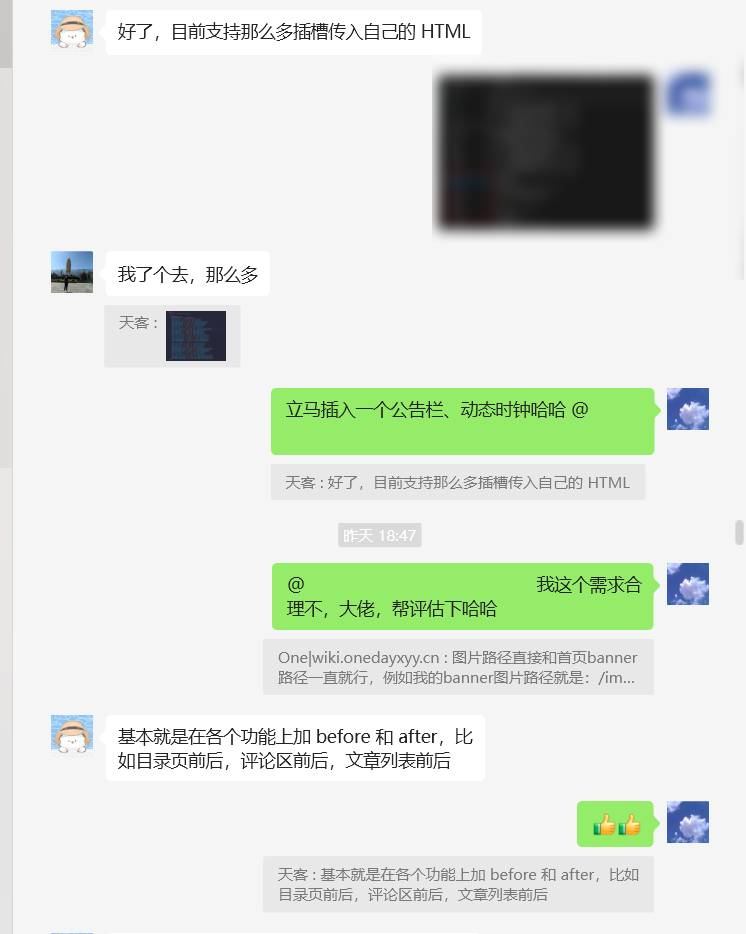Open avatar beside 好了，目前支持那么多插槽 message

[72, 30]
